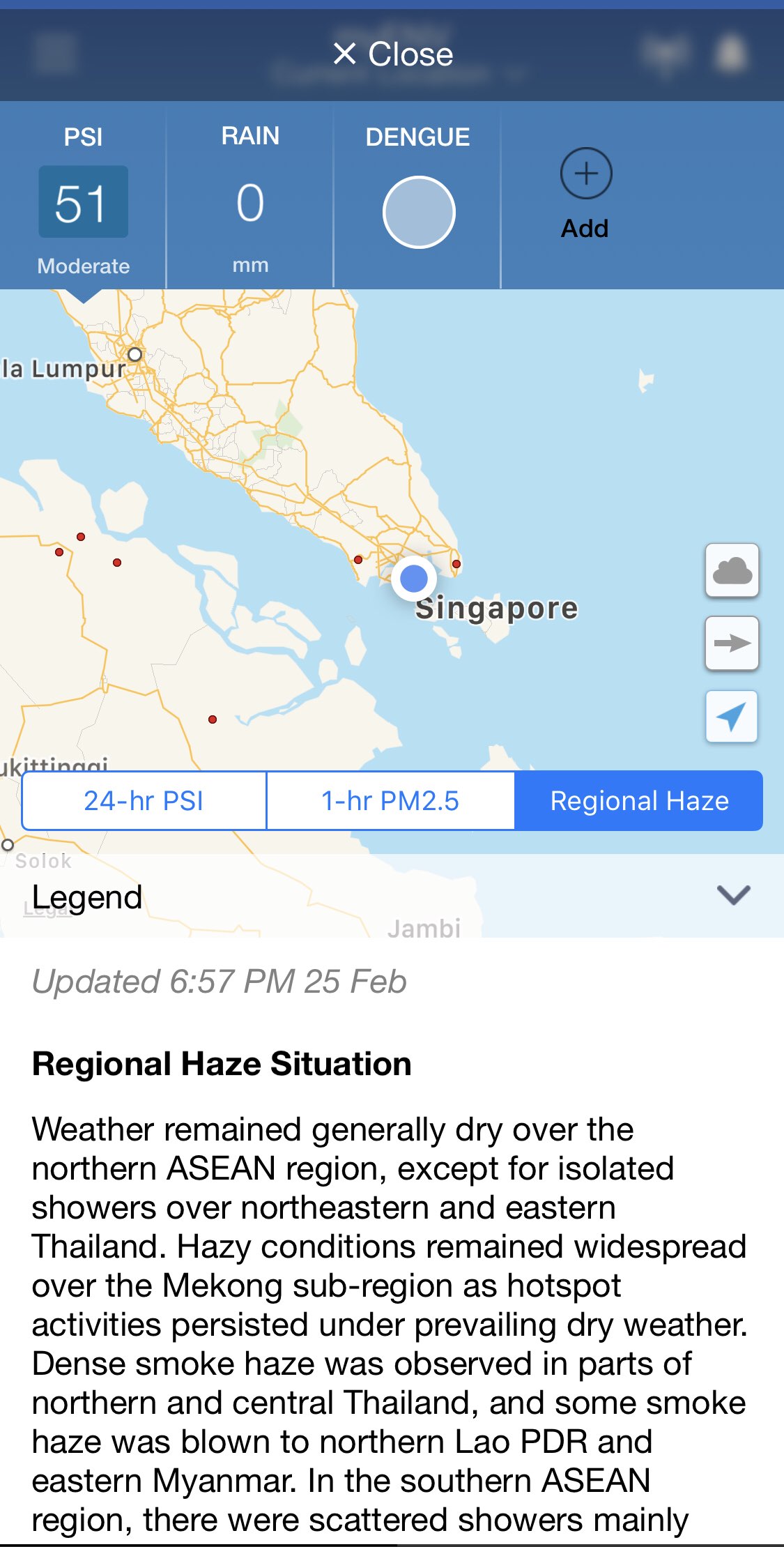Image resolution: width=784 pixels, height=1547 pixels.
Task: Switch to the 1-hr PM2.5 view
Action: 390,801
